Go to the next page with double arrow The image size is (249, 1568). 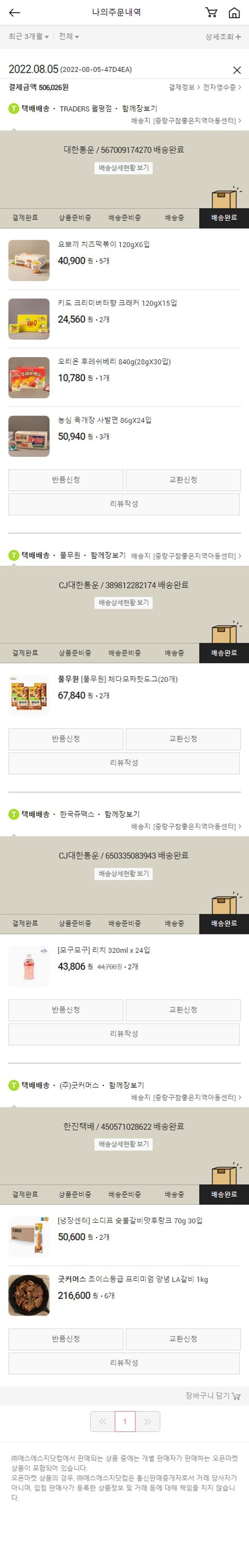tap(148, 1421)
